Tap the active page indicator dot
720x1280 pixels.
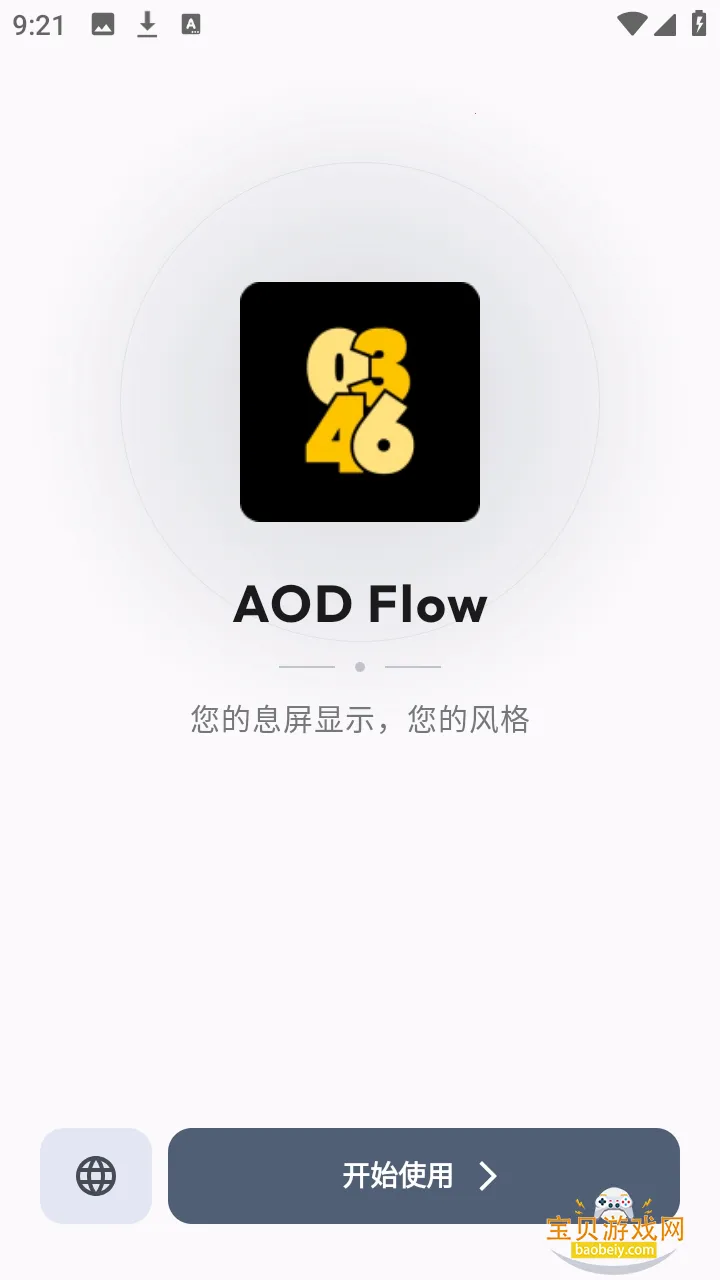[360, 665]
